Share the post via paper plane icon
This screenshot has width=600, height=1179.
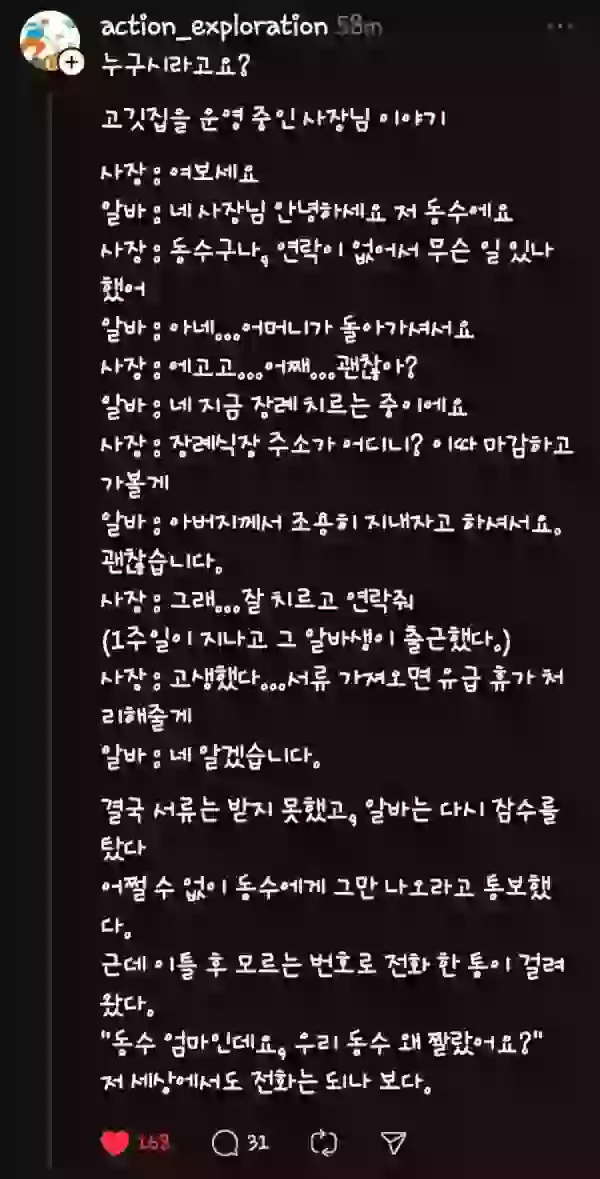pos(395,1142)
